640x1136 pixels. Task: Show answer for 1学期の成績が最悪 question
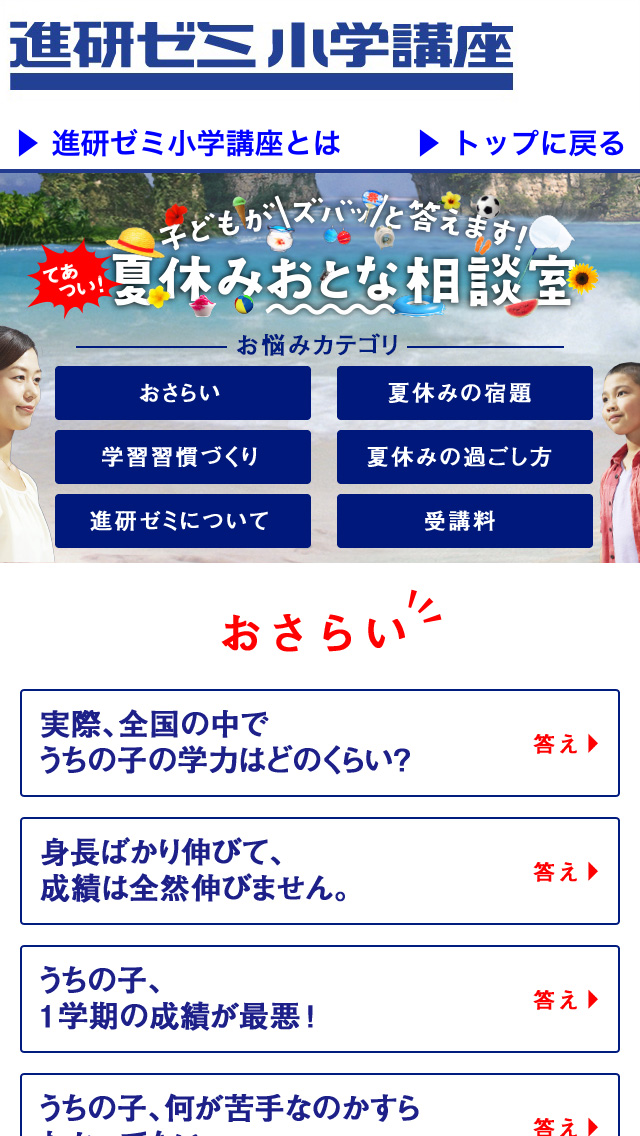click(x=320, y=999)
